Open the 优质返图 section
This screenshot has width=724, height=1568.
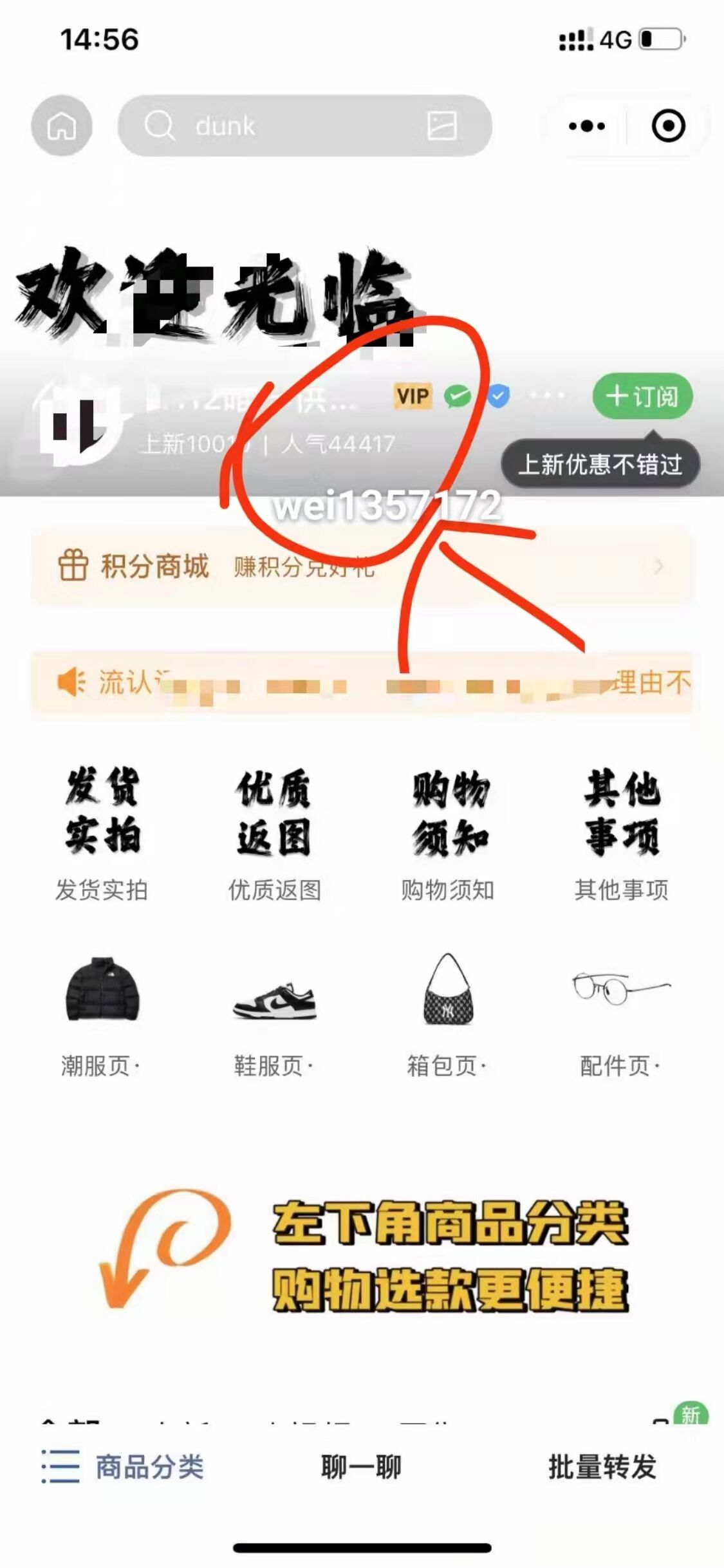275,834
